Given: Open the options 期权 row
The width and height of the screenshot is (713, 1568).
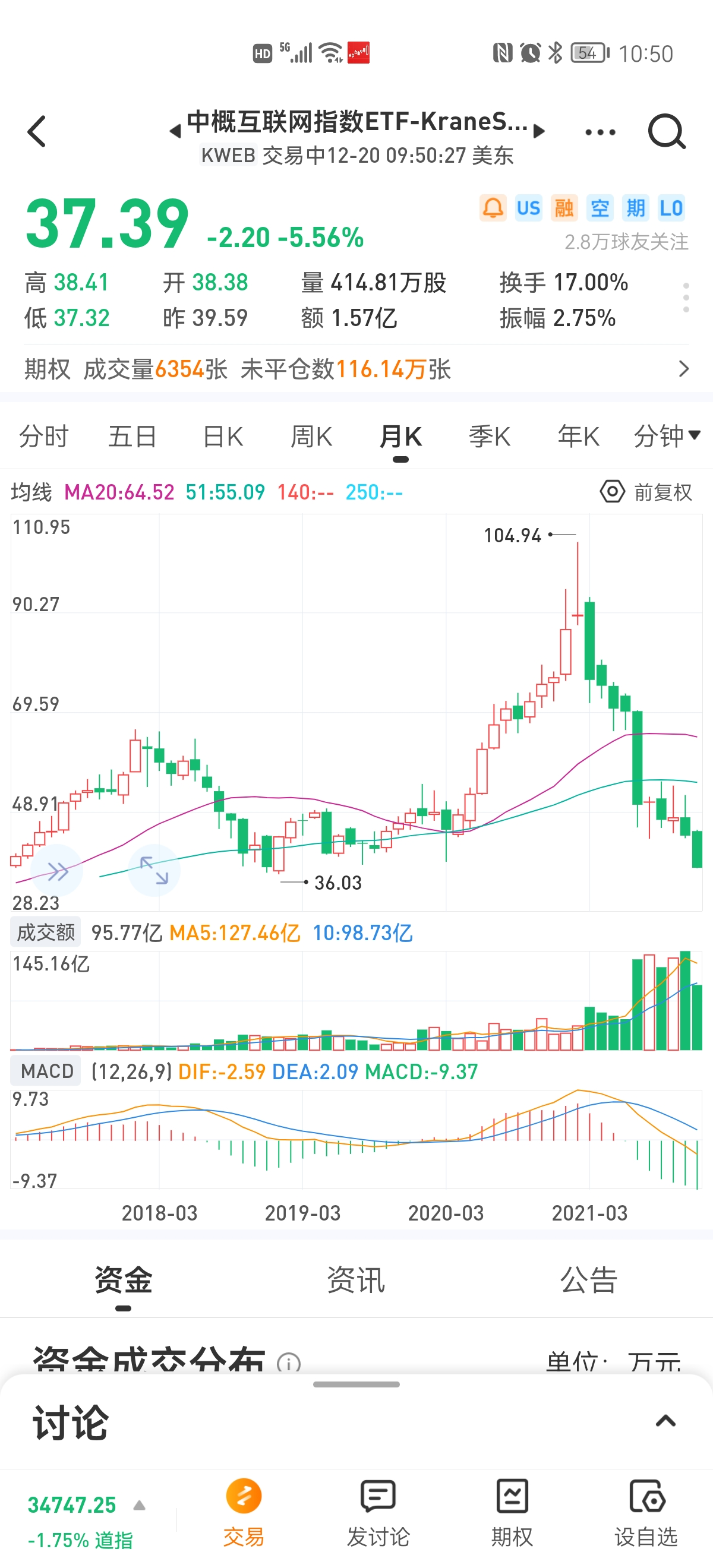Looking at the screenshot, I should coord(356,369).
